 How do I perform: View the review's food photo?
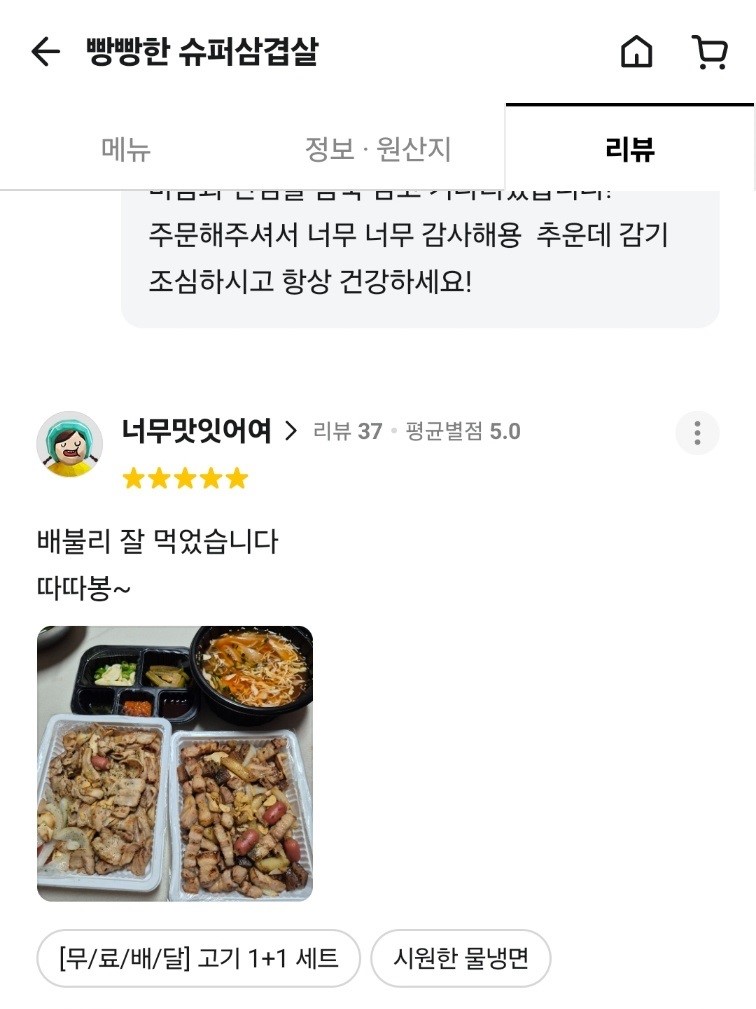[x=175, y=763]
